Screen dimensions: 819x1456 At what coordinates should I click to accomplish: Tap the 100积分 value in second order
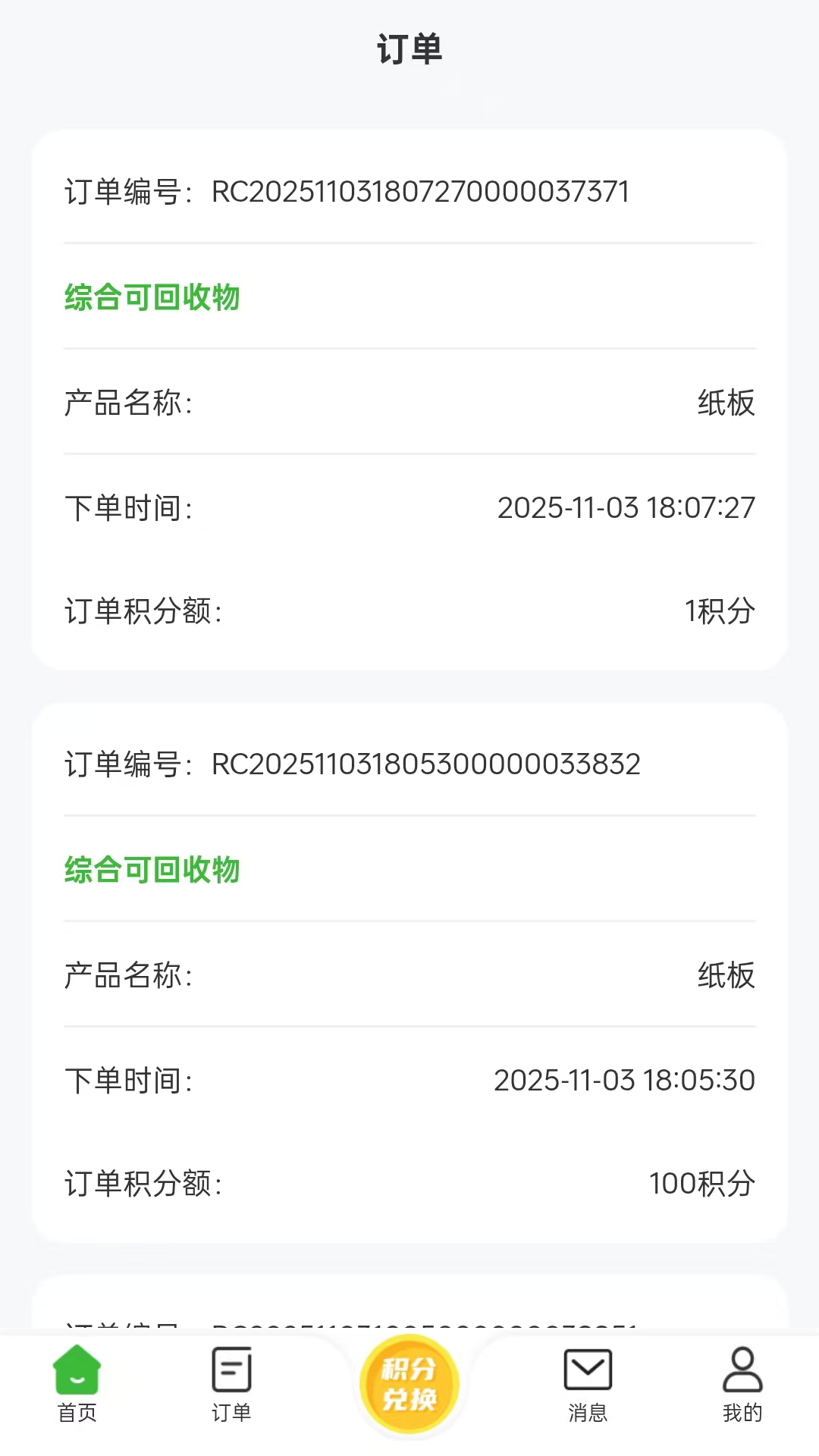[702, 1183]
